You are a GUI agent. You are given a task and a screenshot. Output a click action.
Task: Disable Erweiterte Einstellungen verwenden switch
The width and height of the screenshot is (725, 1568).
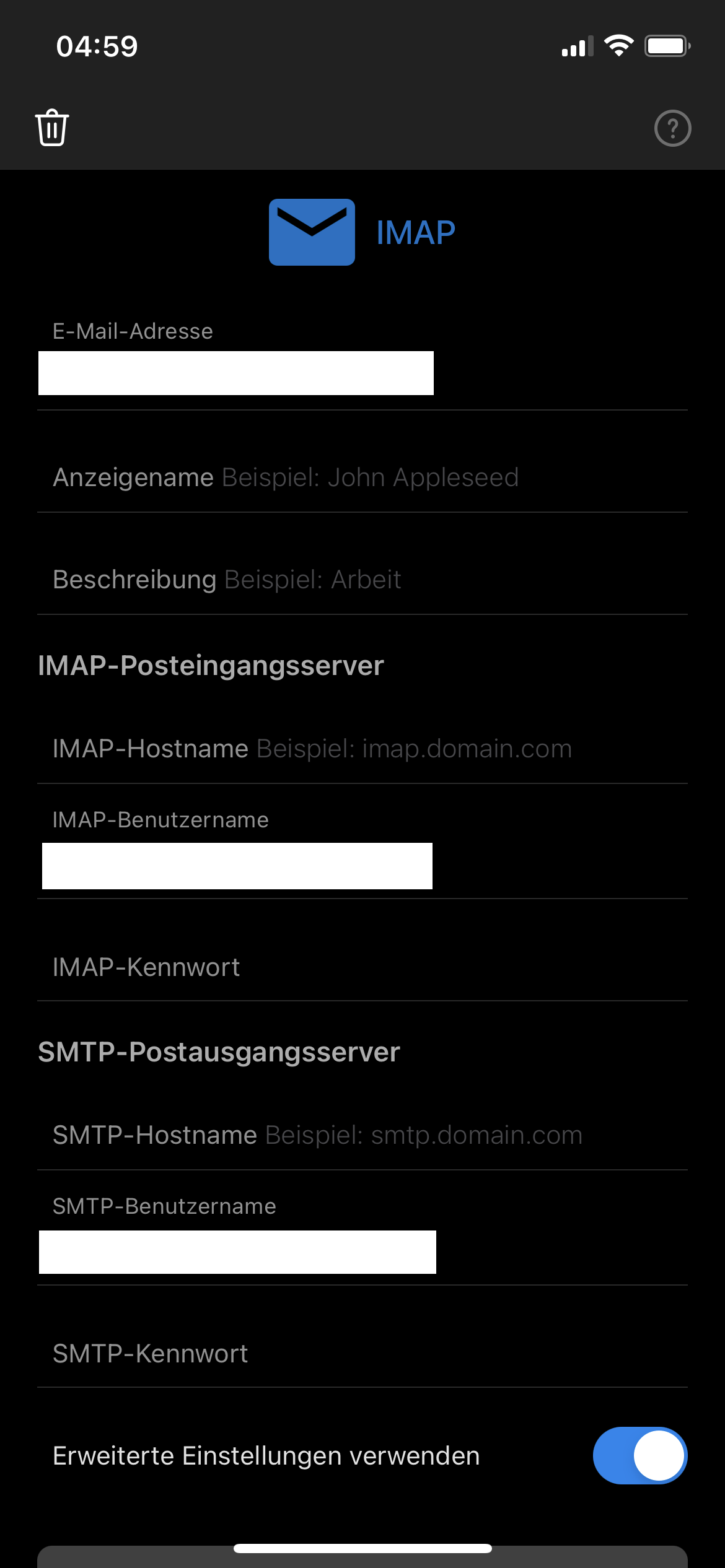point(639,1456)
